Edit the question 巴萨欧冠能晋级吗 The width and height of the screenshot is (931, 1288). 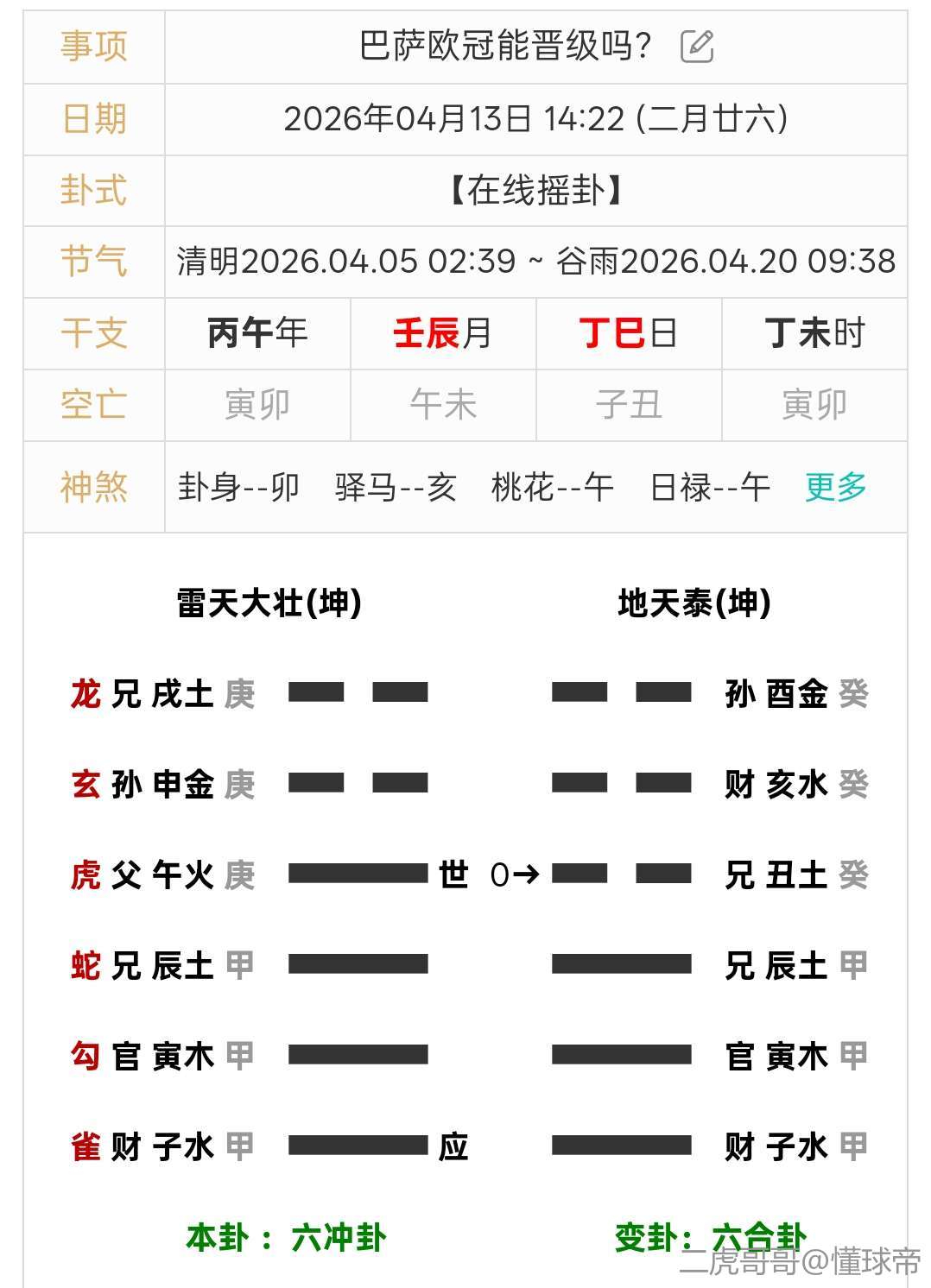tap(697, 47)
